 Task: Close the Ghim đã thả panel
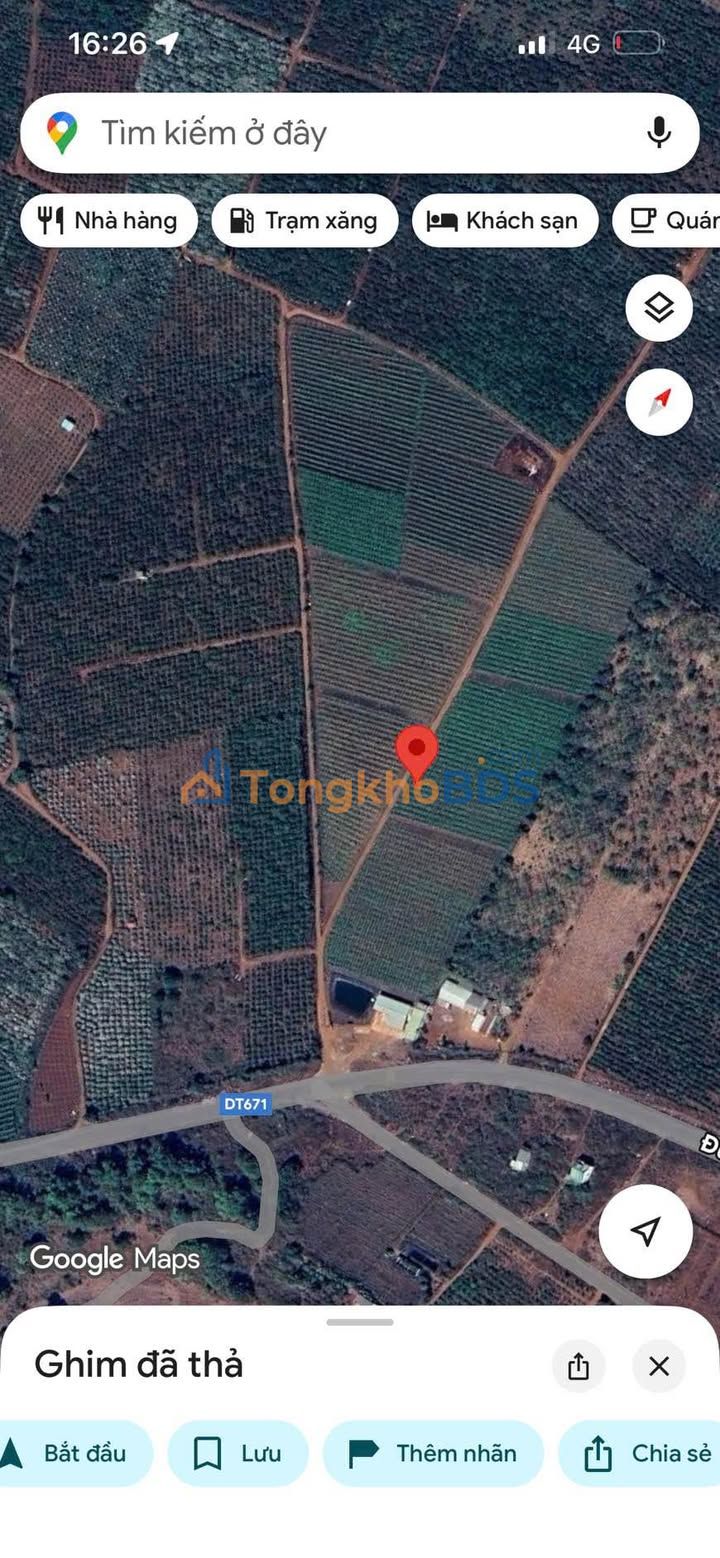click(x=658, y=1366)
